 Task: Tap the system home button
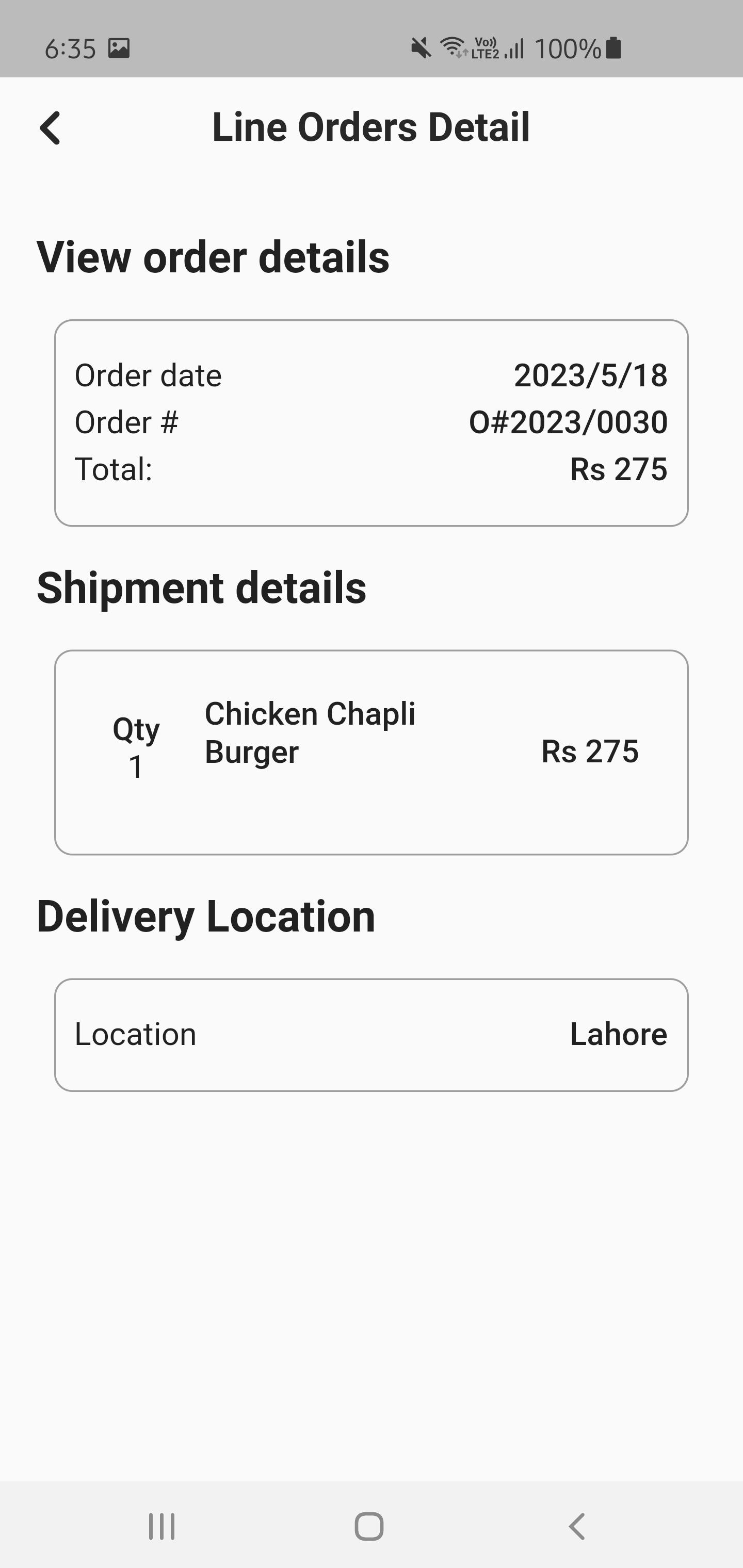(369, 1527)
